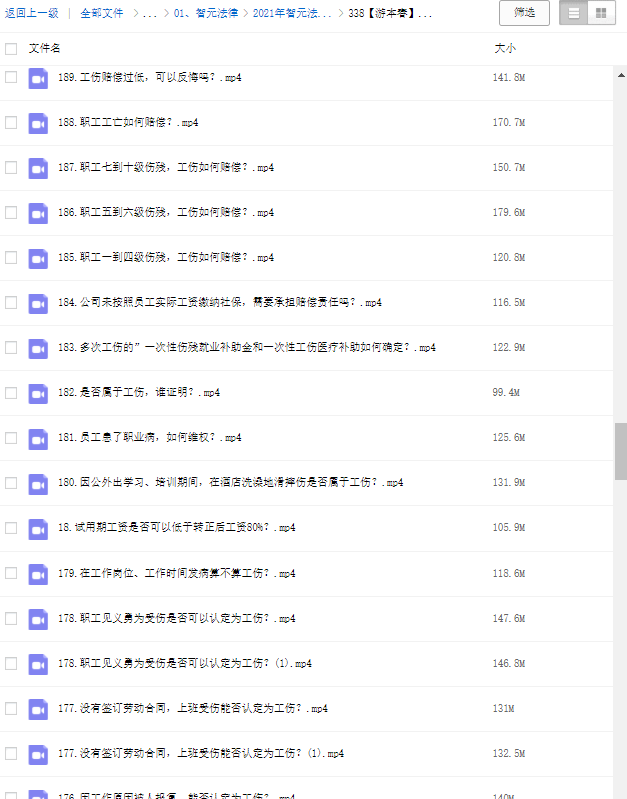Tick the checkbox for 182.是否属于工伤

(11, 393)
